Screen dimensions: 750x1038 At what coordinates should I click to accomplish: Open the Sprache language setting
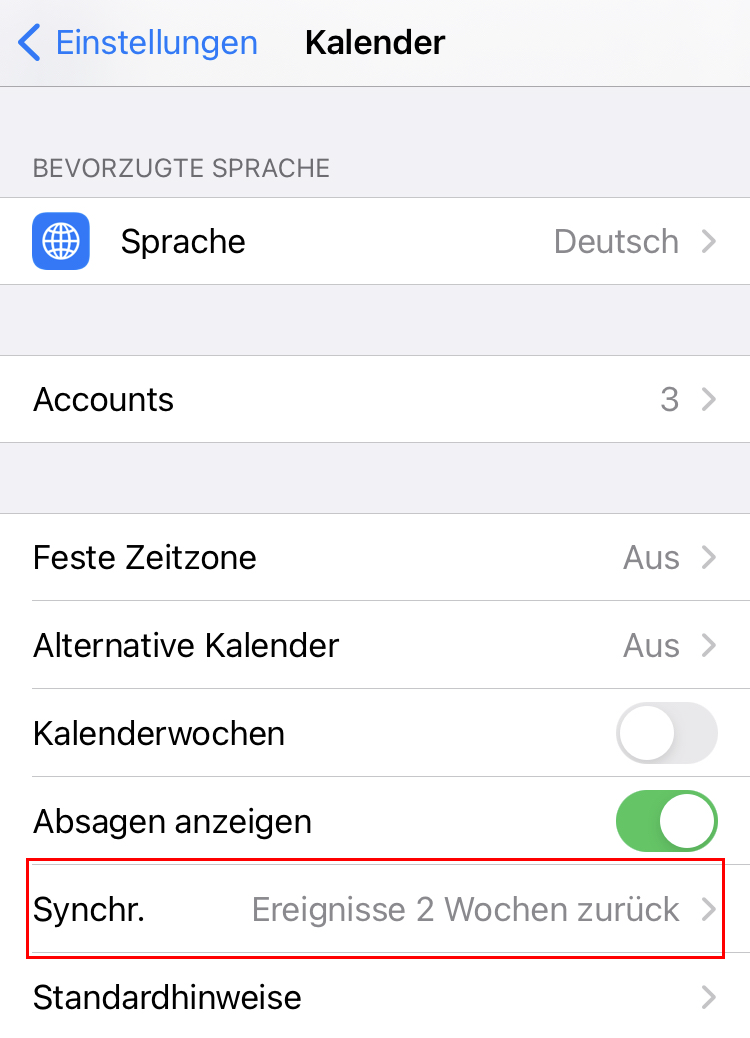tap(375, 241)
